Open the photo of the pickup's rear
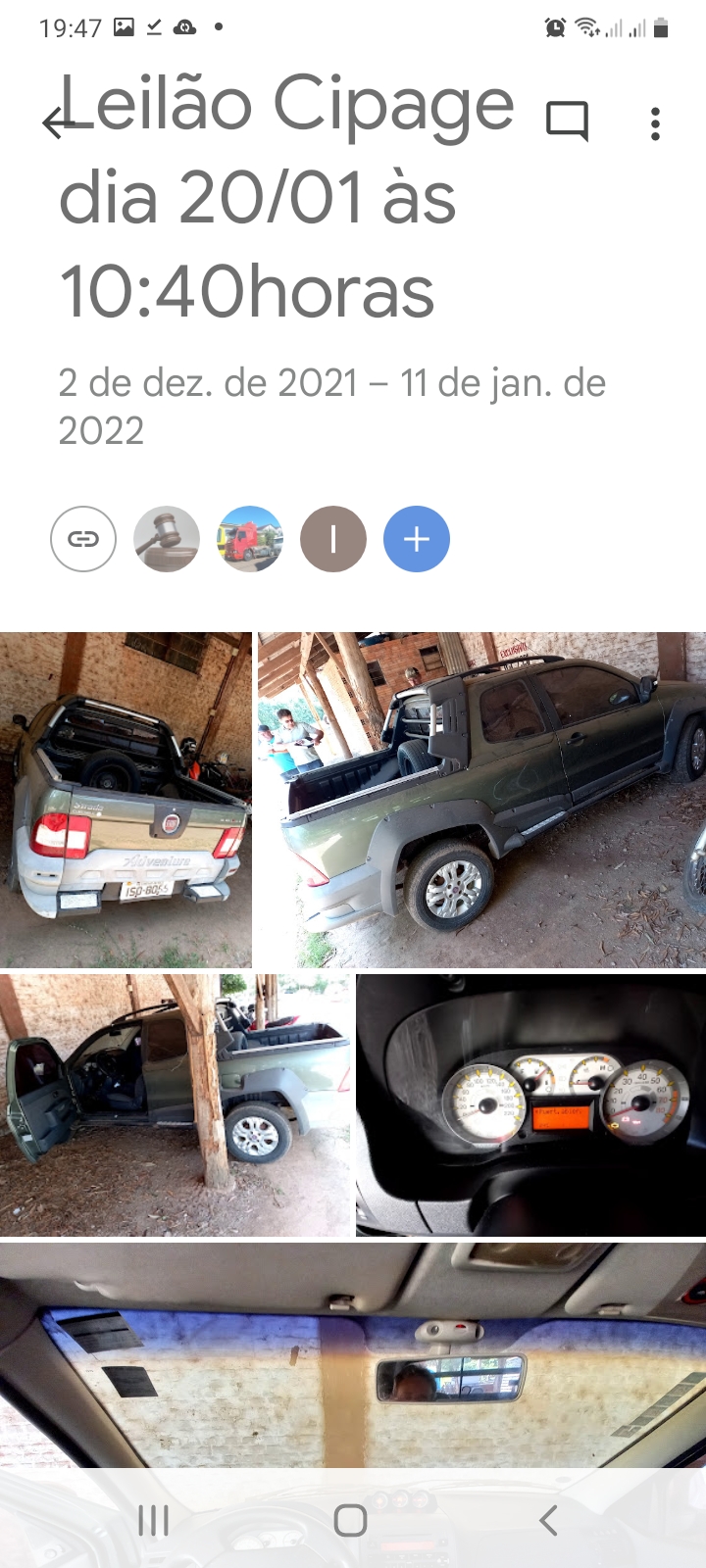 coord(126,800)
